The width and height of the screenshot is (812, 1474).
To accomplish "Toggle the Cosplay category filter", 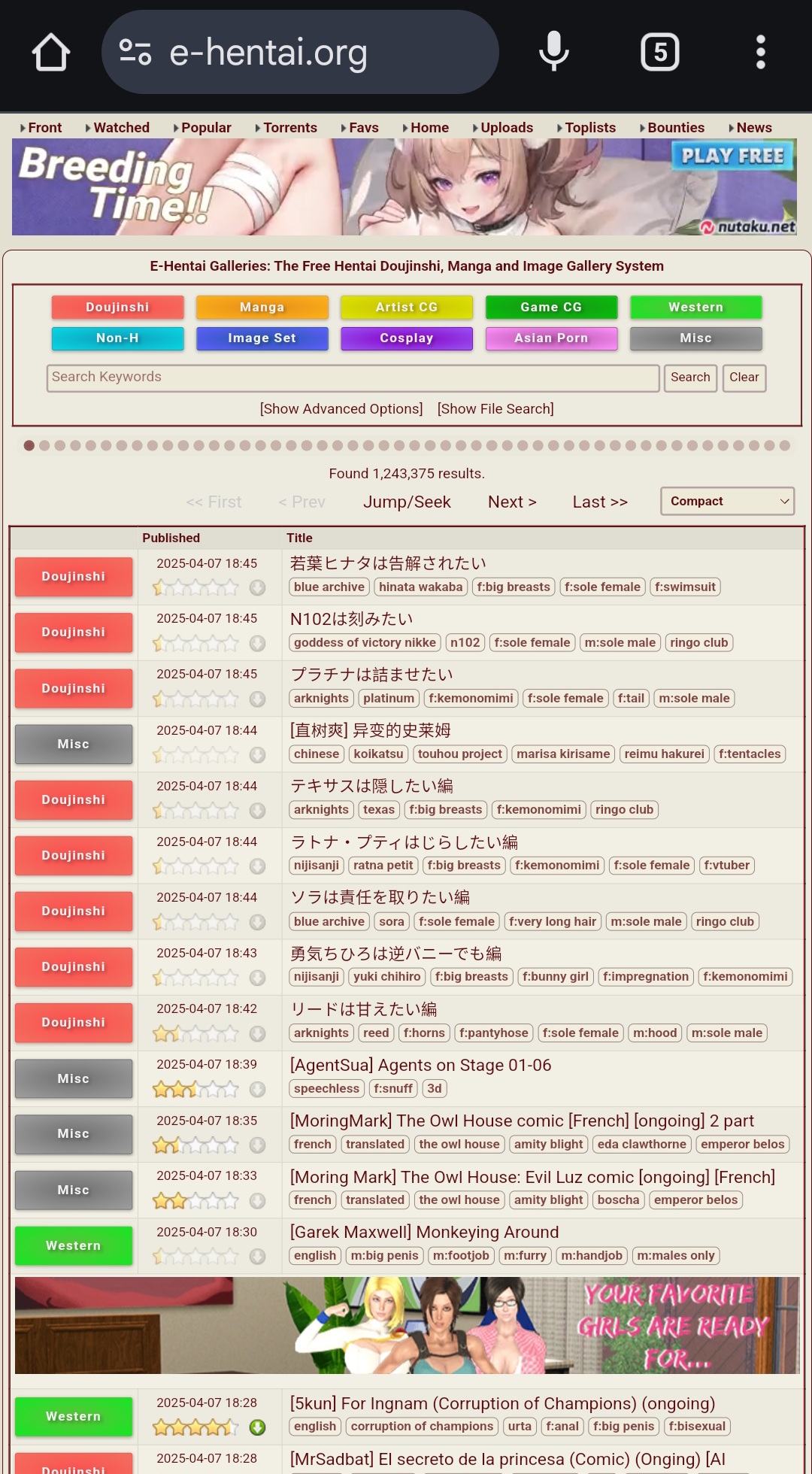I will (406, 338).
